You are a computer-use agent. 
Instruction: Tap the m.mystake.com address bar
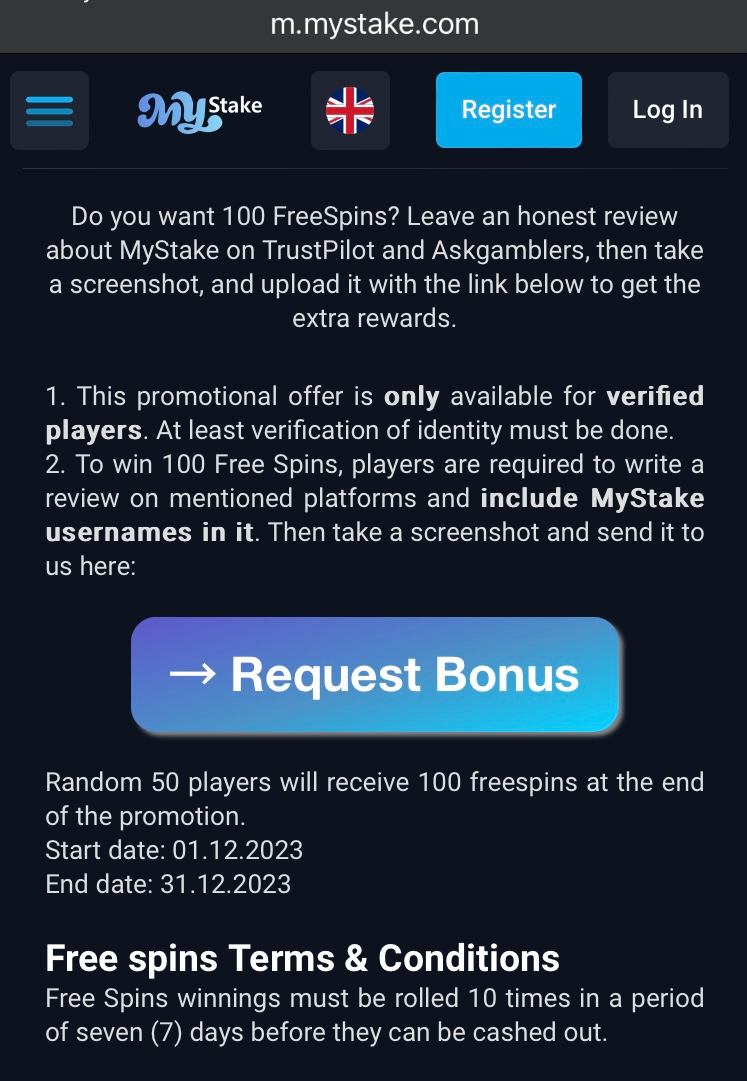click(x=374, y=24)
